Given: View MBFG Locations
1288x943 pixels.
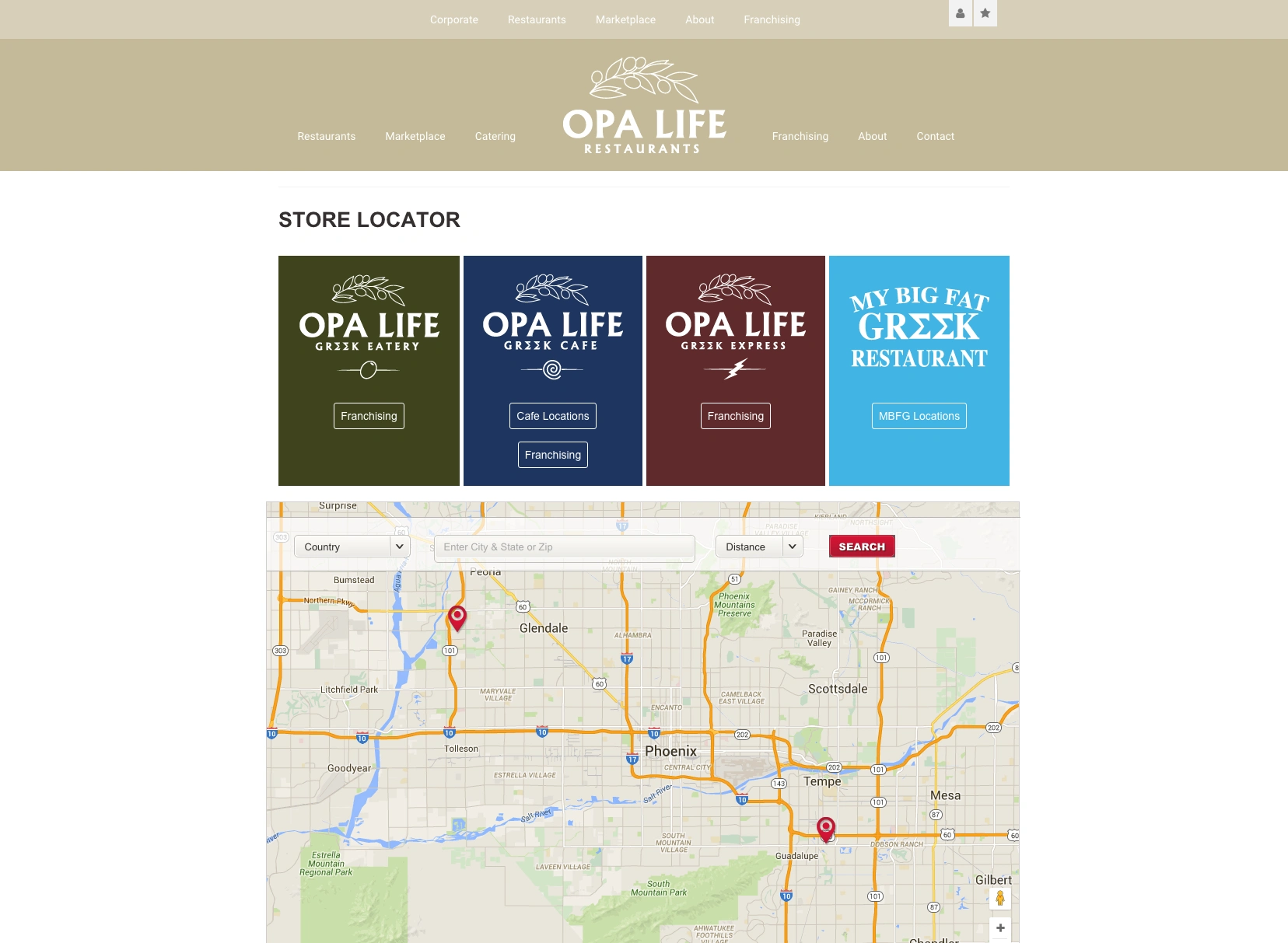Looking at the screenshot, I should point(919,416).
